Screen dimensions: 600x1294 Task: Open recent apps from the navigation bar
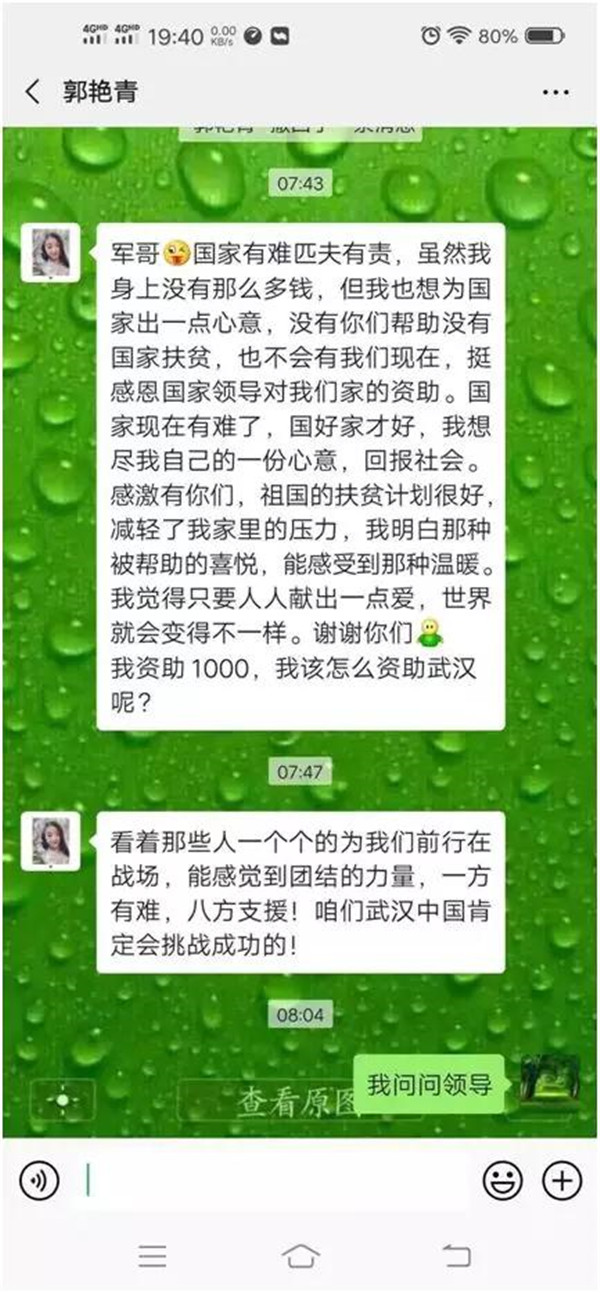coord(152,1255)
